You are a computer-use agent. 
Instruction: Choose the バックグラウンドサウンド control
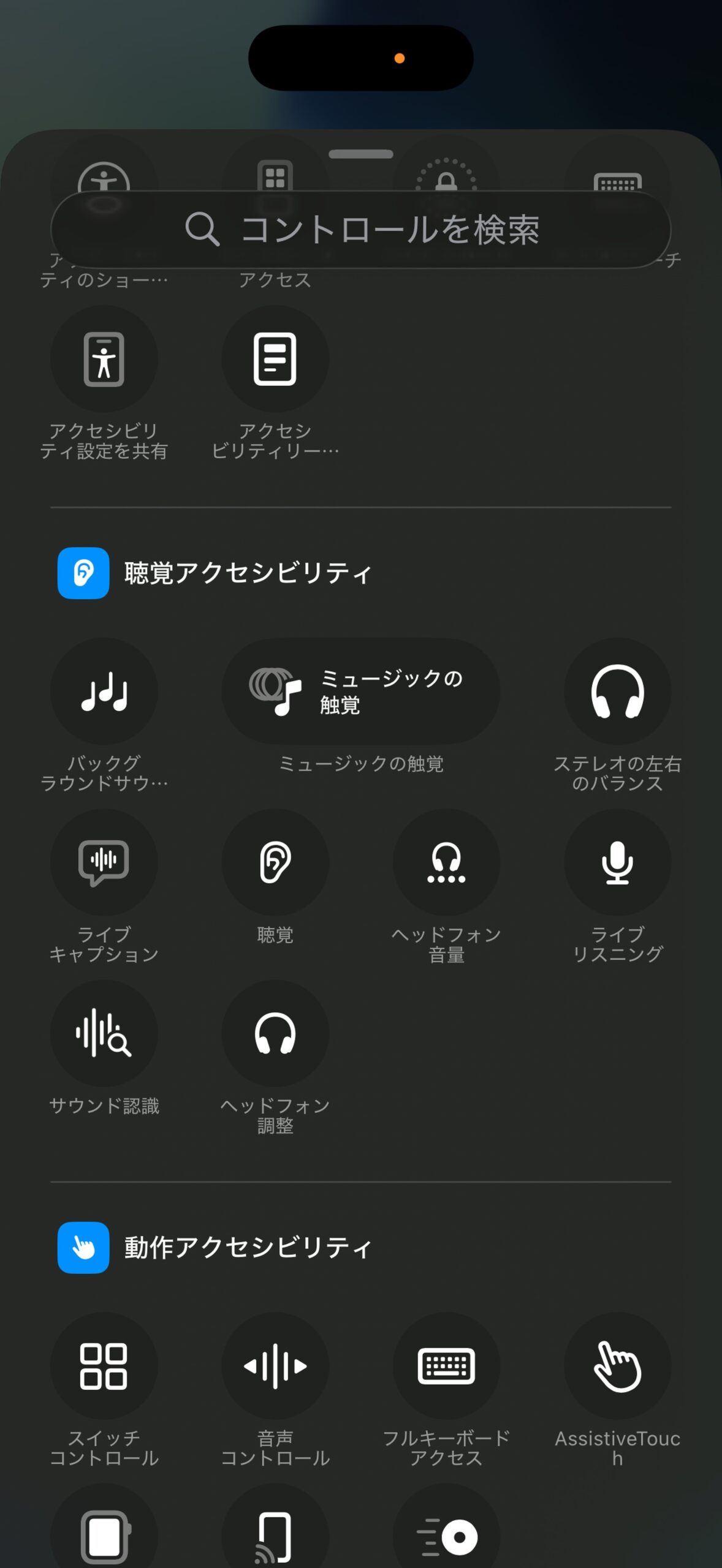tap(104, 692)
